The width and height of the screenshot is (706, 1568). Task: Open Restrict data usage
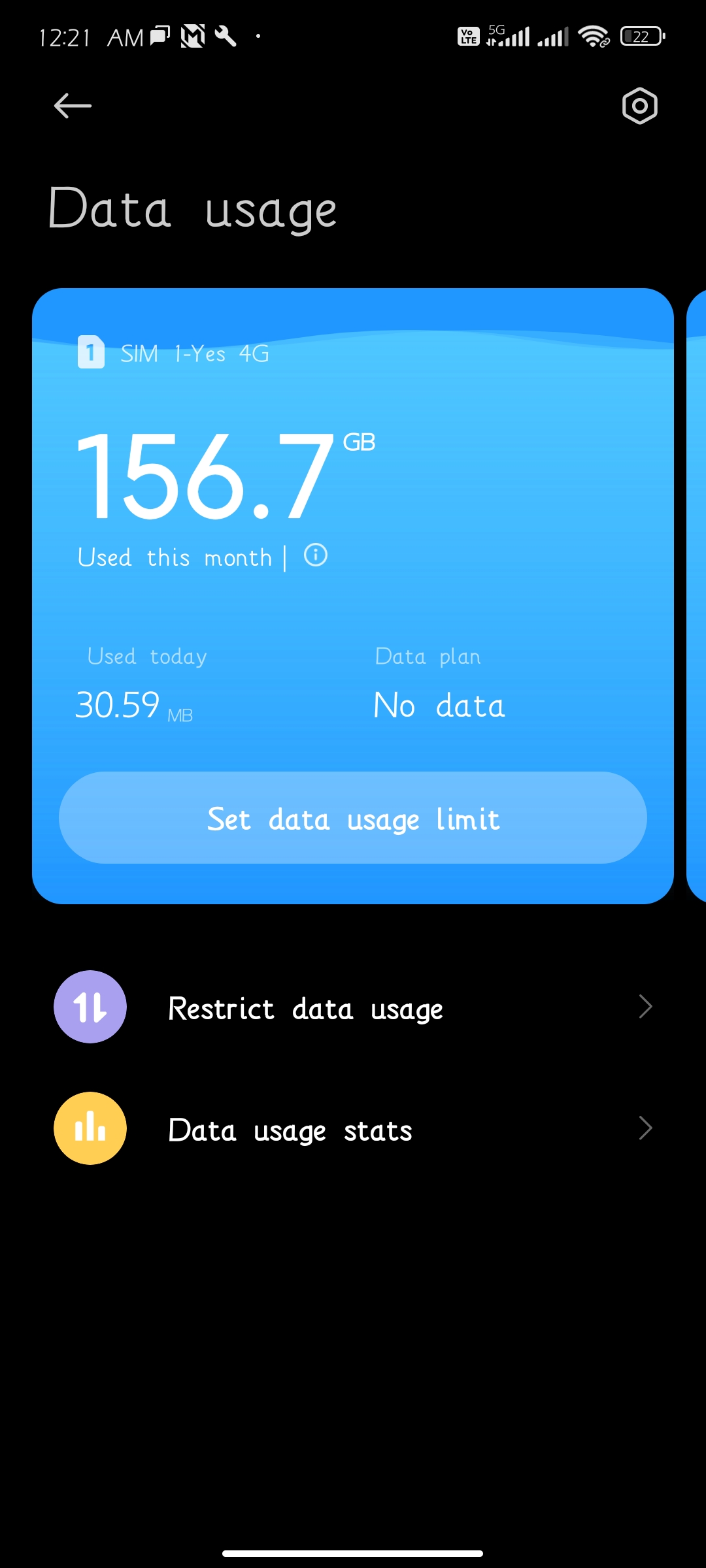coord(353,1007)
